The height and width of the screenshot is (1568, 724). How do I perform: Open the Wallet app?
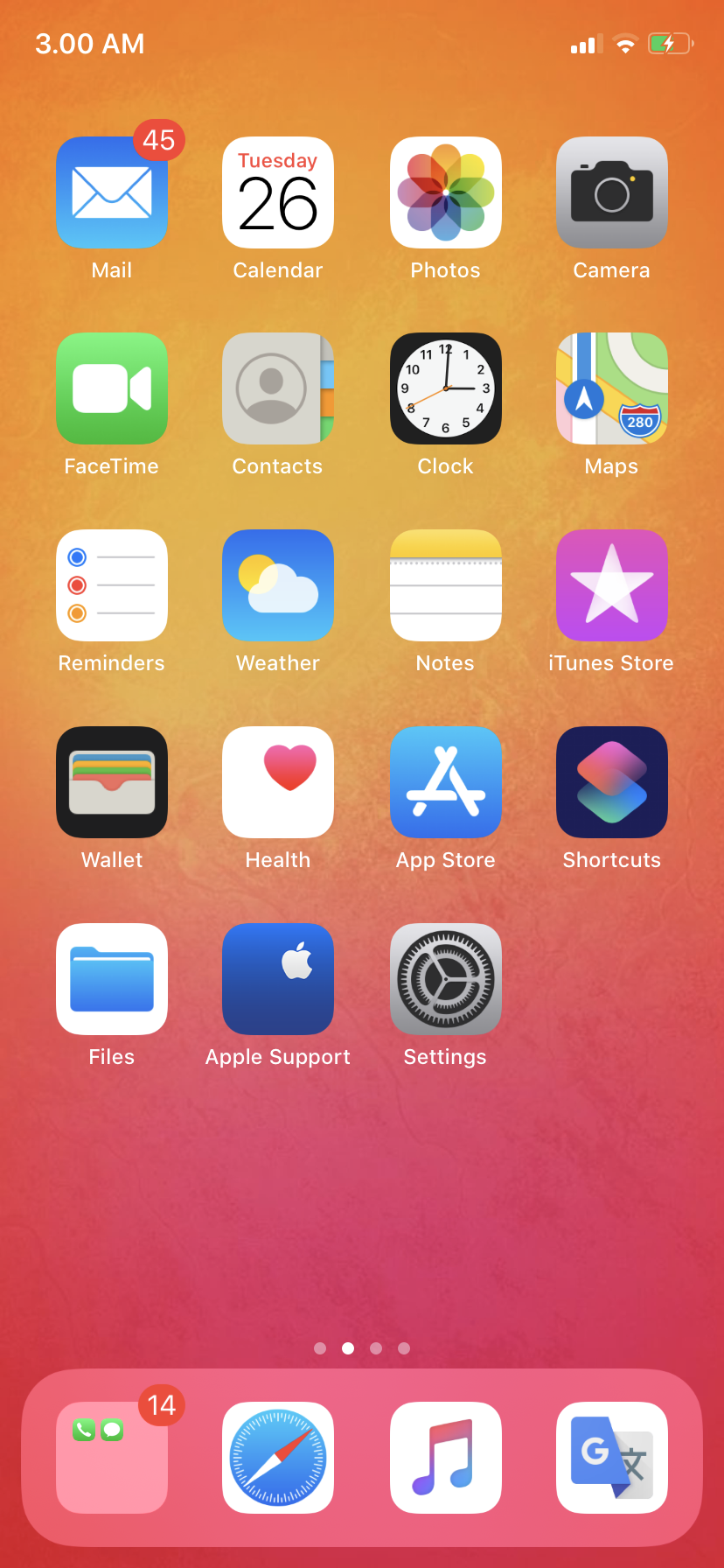(112, 782)
